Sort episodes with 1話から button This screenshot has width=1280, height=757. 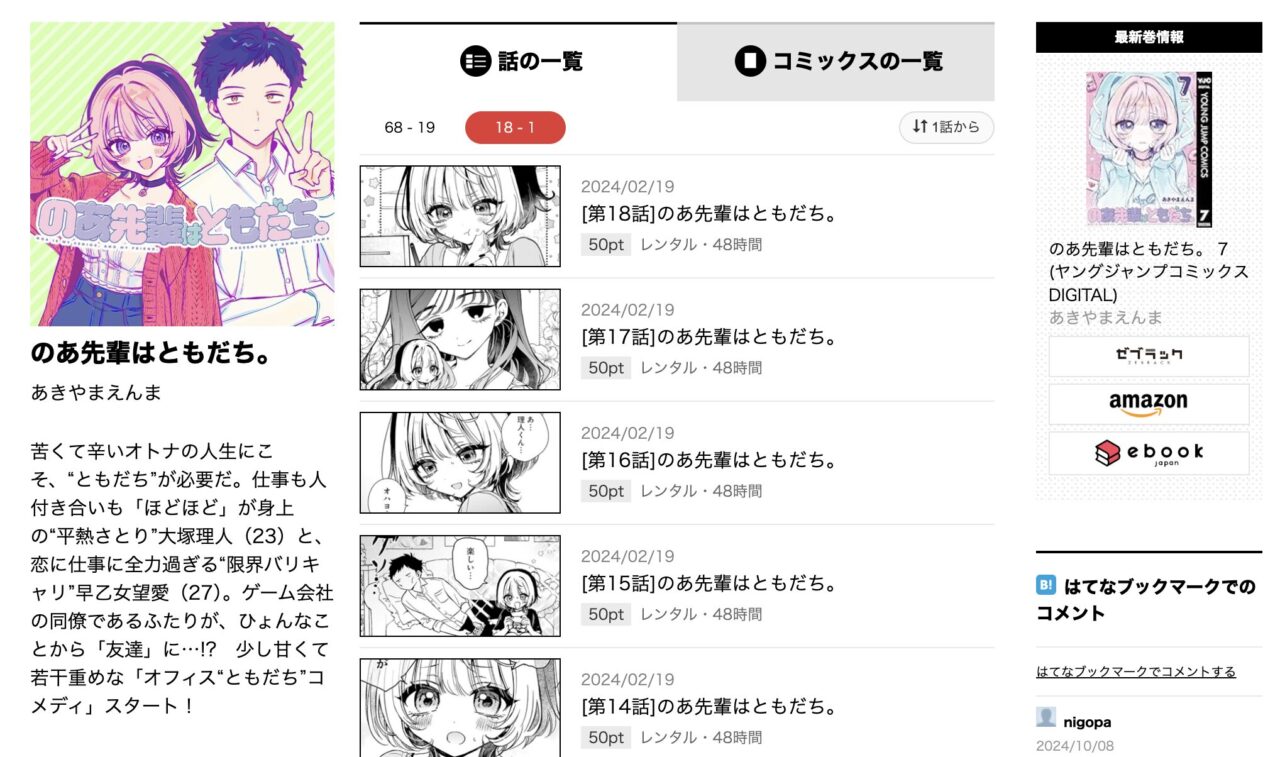pos(945,128)
